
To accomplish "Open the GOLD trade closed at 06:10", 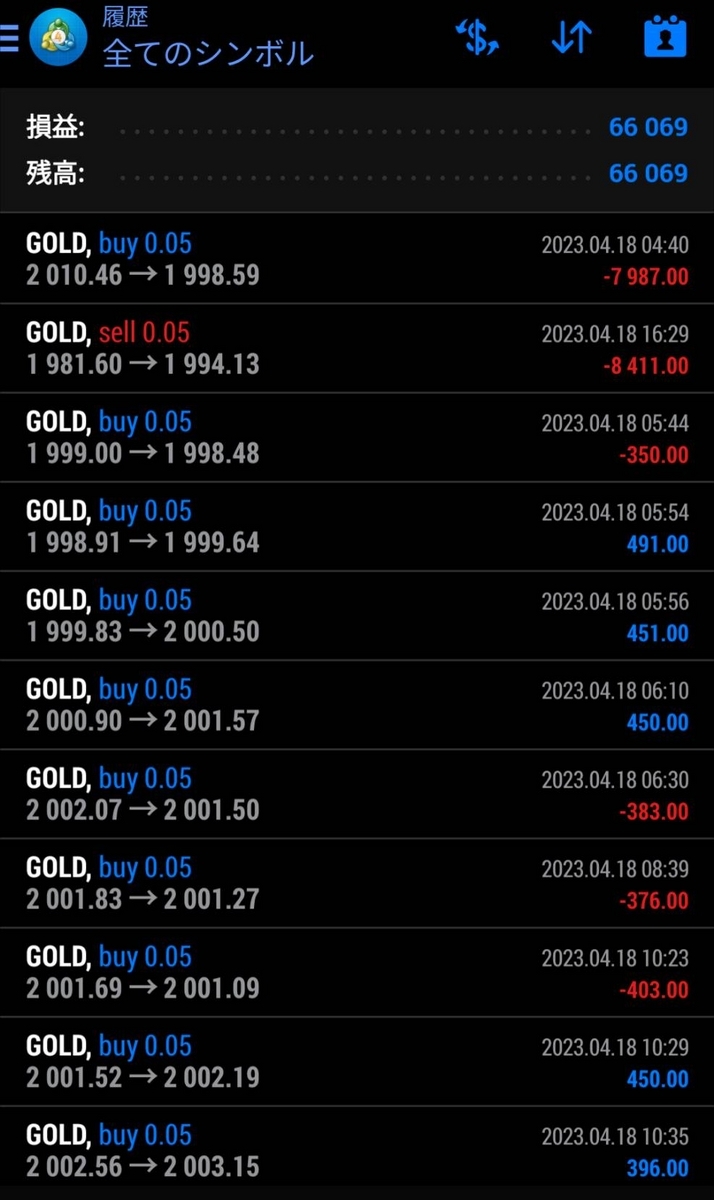I will click(357, 704).
